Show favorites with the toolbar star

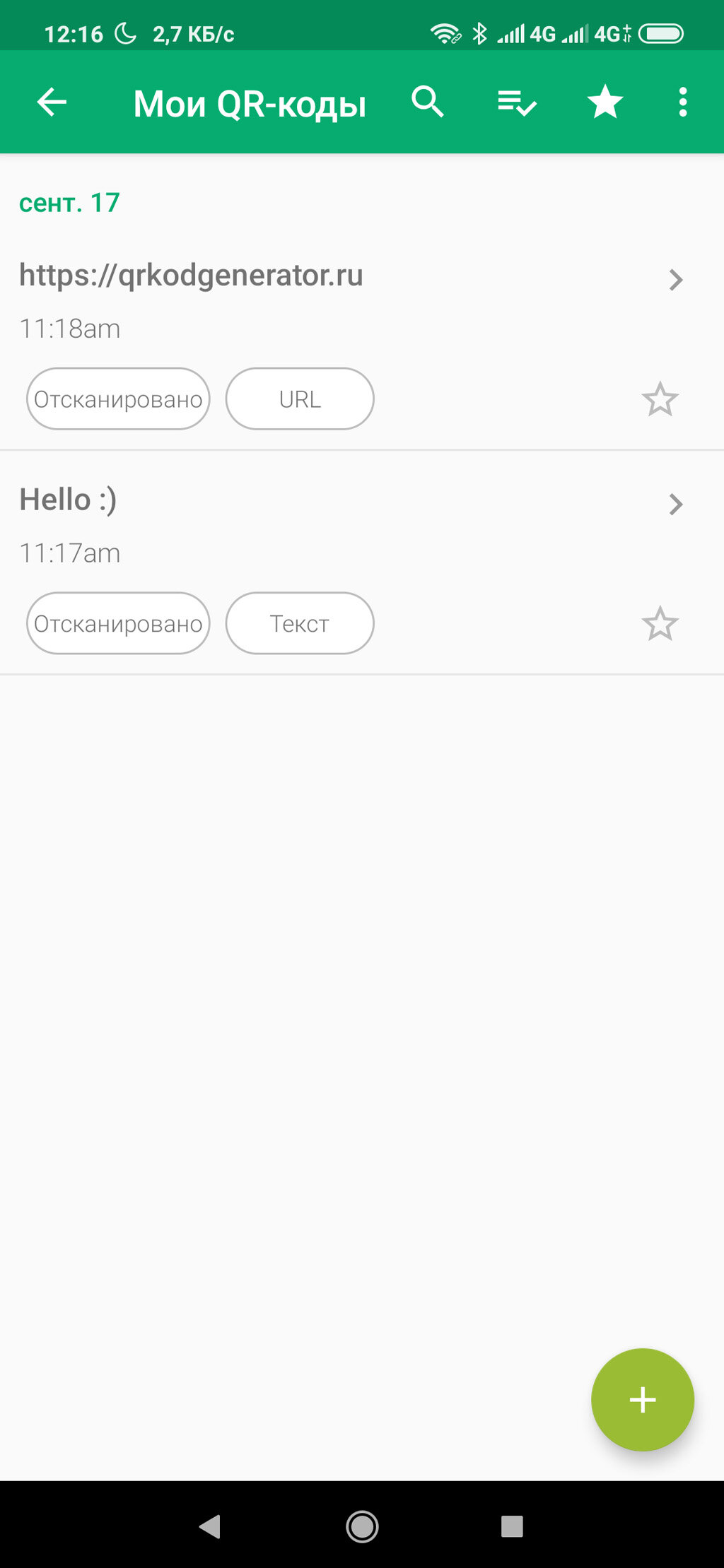click(605, 102)
